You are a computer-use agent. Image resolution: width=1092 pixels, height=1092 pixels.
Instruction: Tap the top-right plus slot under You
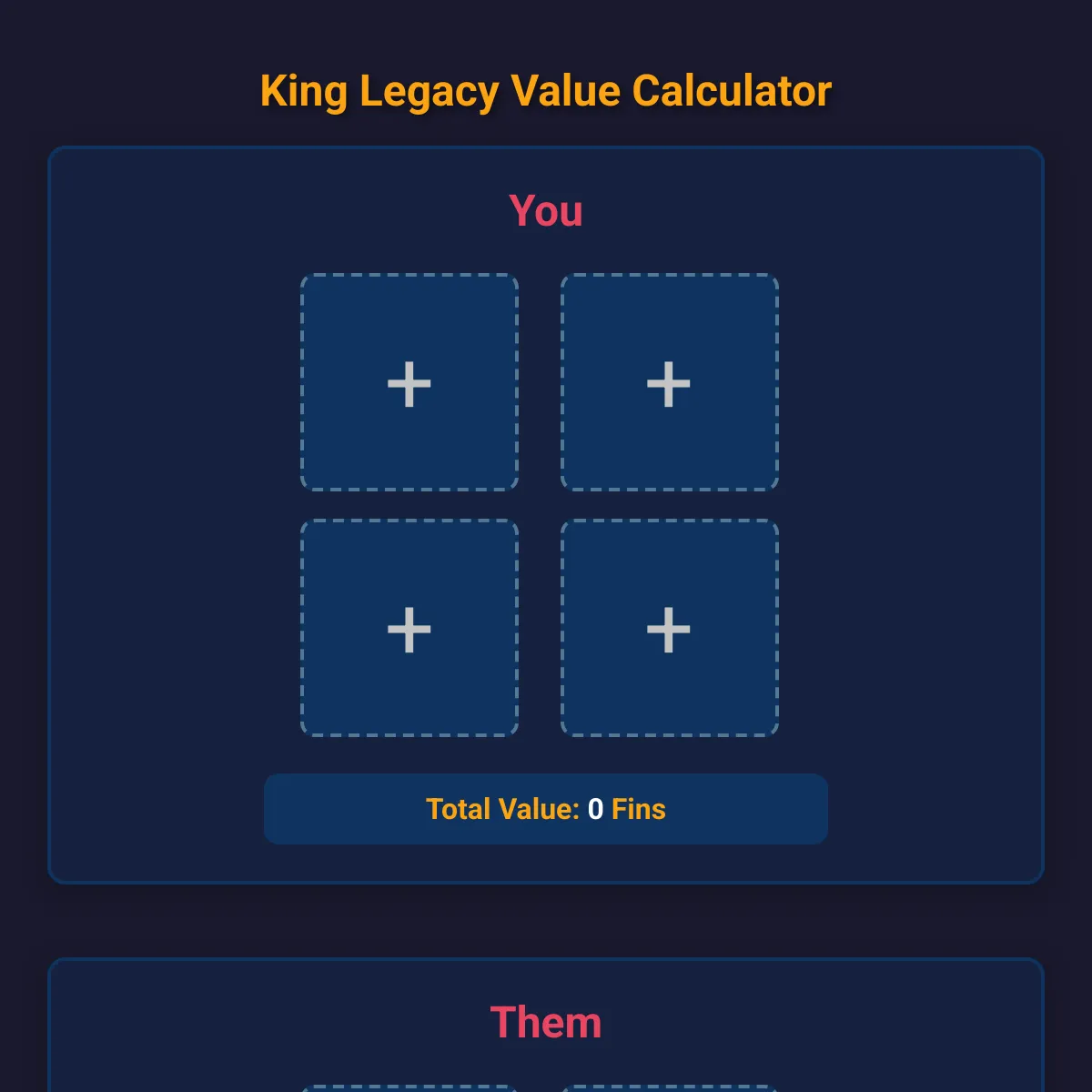click(x=669, y=382)
